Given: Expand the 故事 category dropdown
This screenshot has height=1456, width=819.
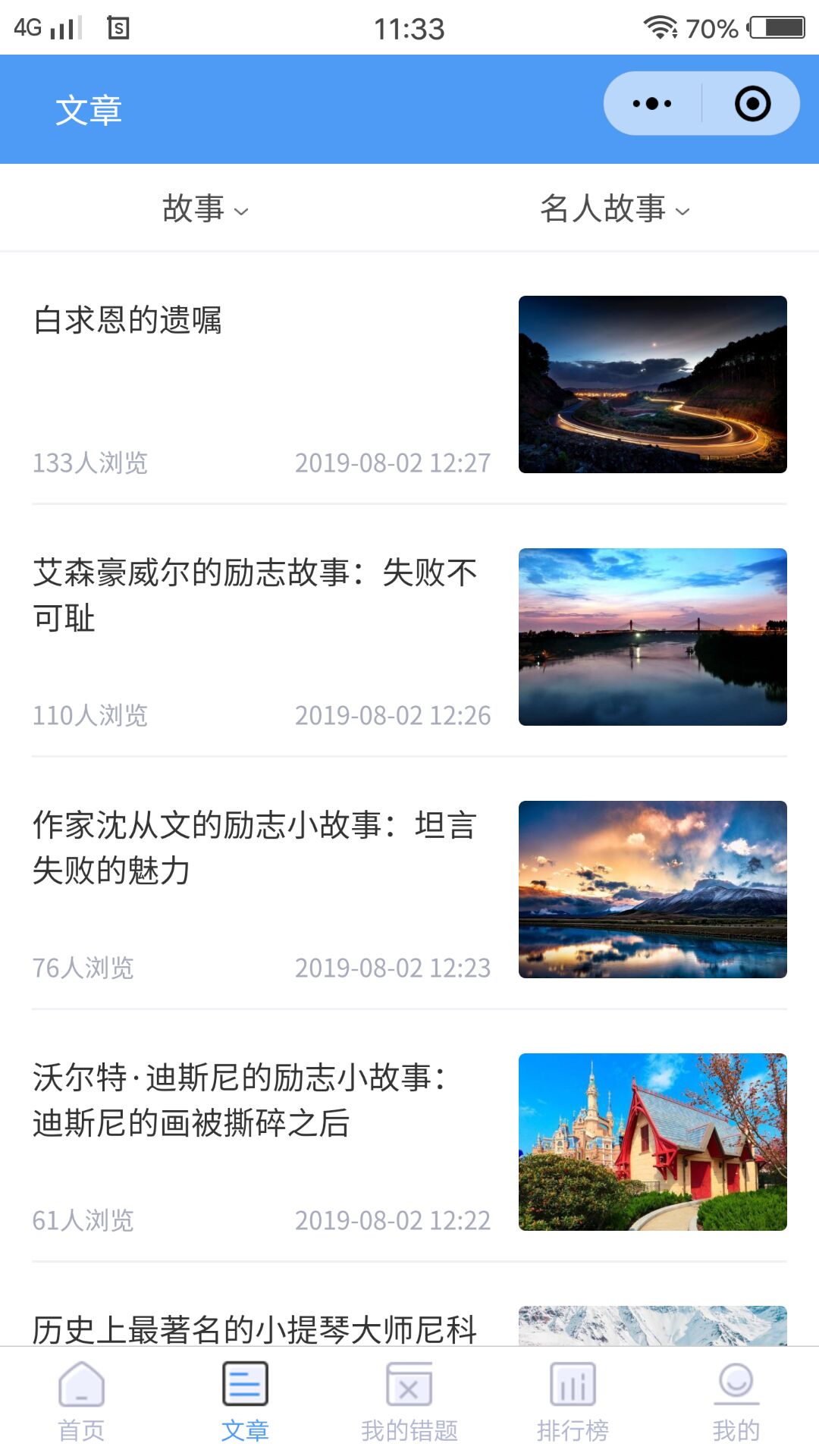Looking at the screenshot, I should (x=205, y=209).
